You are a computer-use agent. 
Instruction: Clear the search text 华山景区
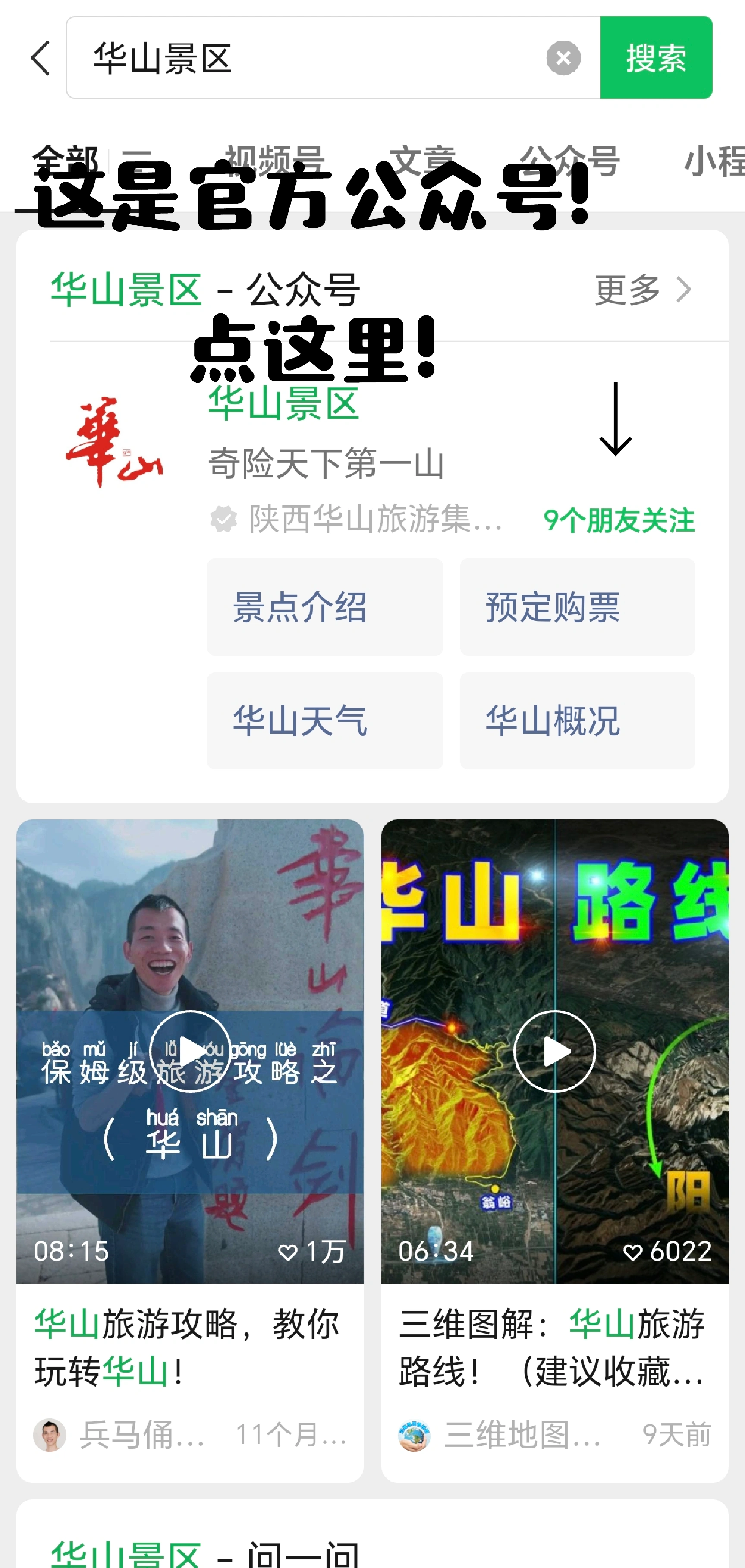pos(563,58)
